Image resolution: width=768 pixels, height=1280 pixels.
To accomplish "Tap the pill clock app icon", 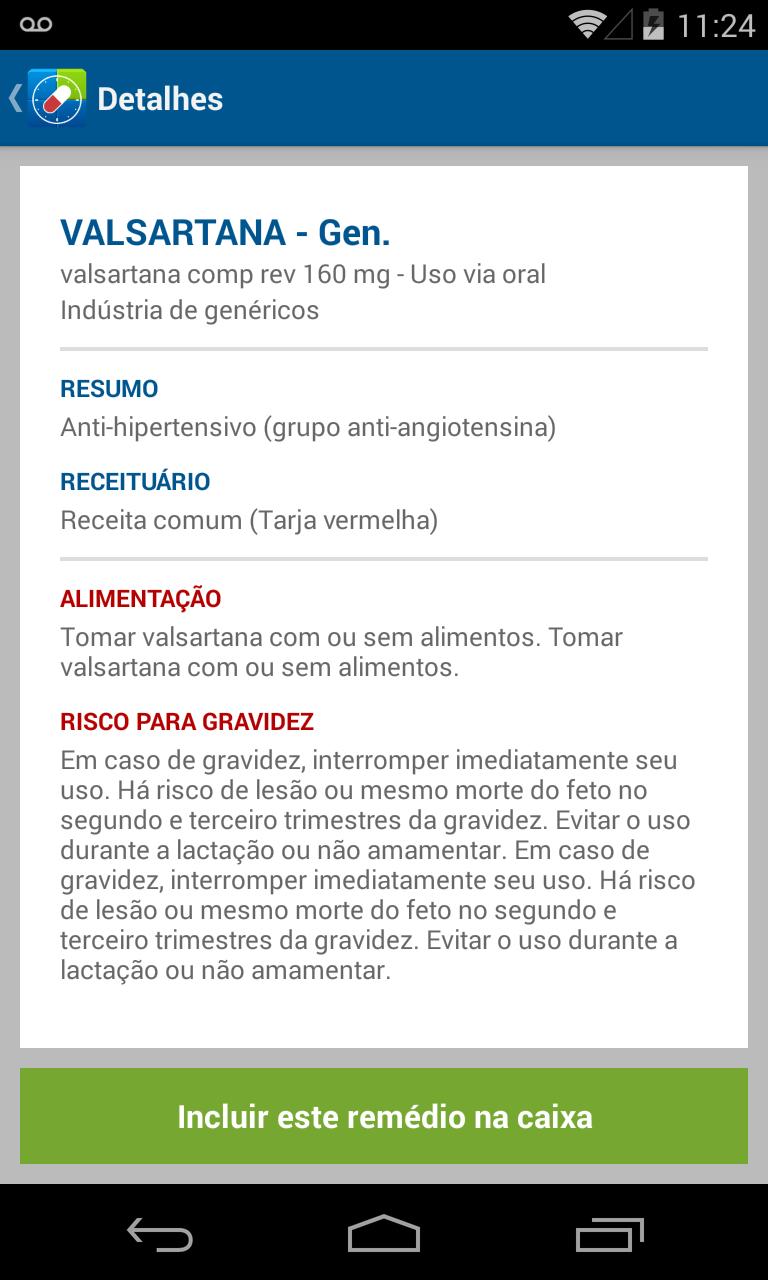I will click(x=55, y=97).
